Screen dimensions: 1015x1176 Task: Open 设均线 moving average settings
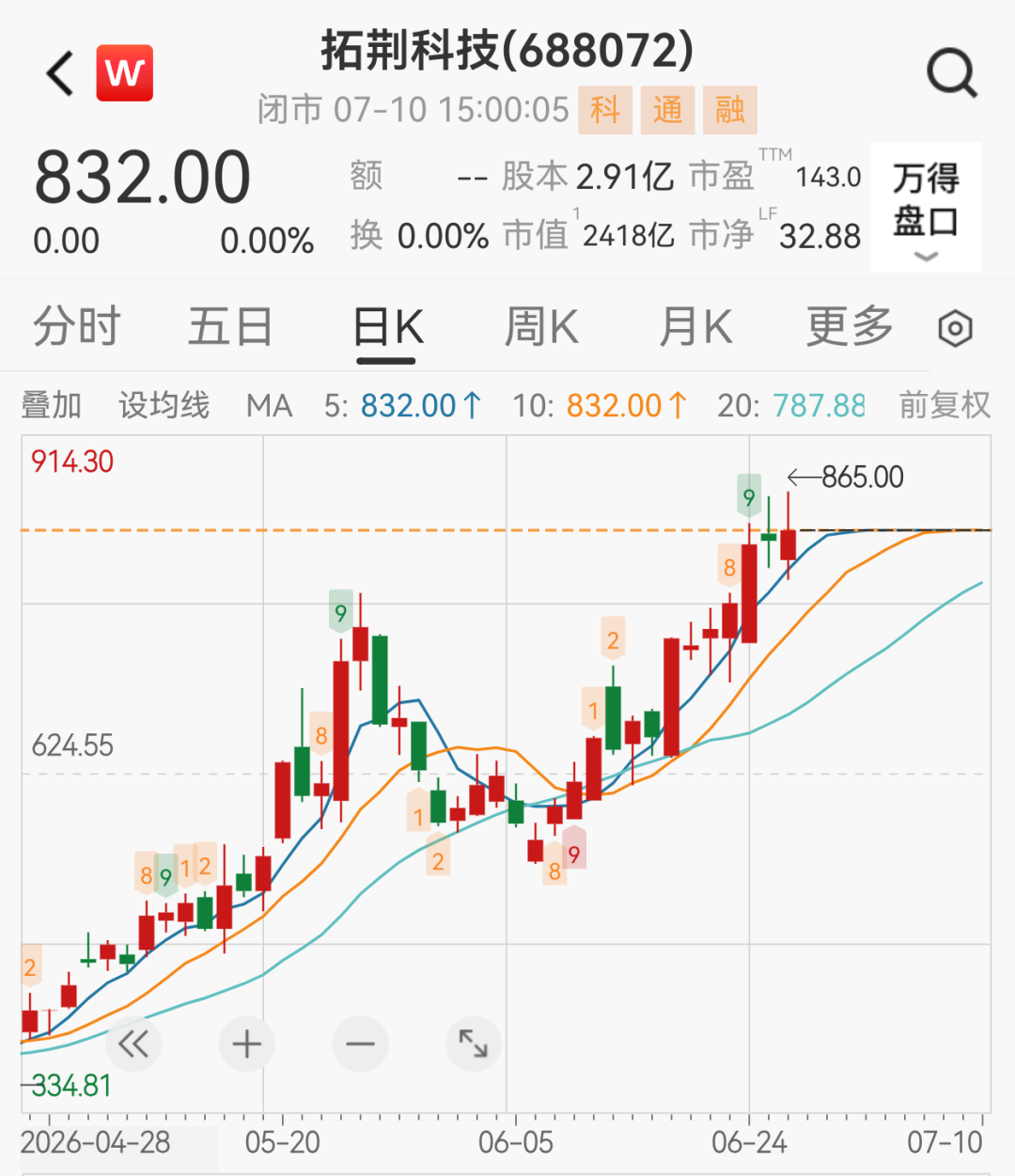coord(164,405)
